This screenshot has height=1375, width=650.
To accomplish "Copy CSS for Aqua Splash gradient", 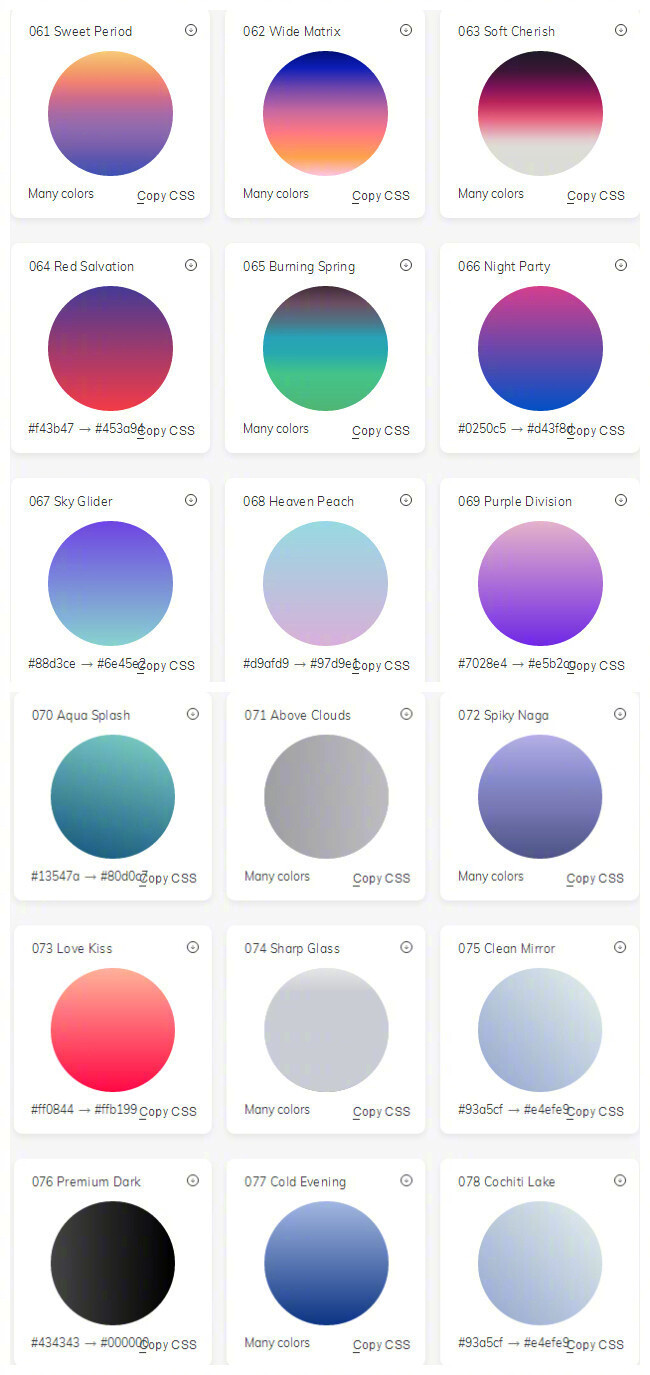I will click(170, 879).
